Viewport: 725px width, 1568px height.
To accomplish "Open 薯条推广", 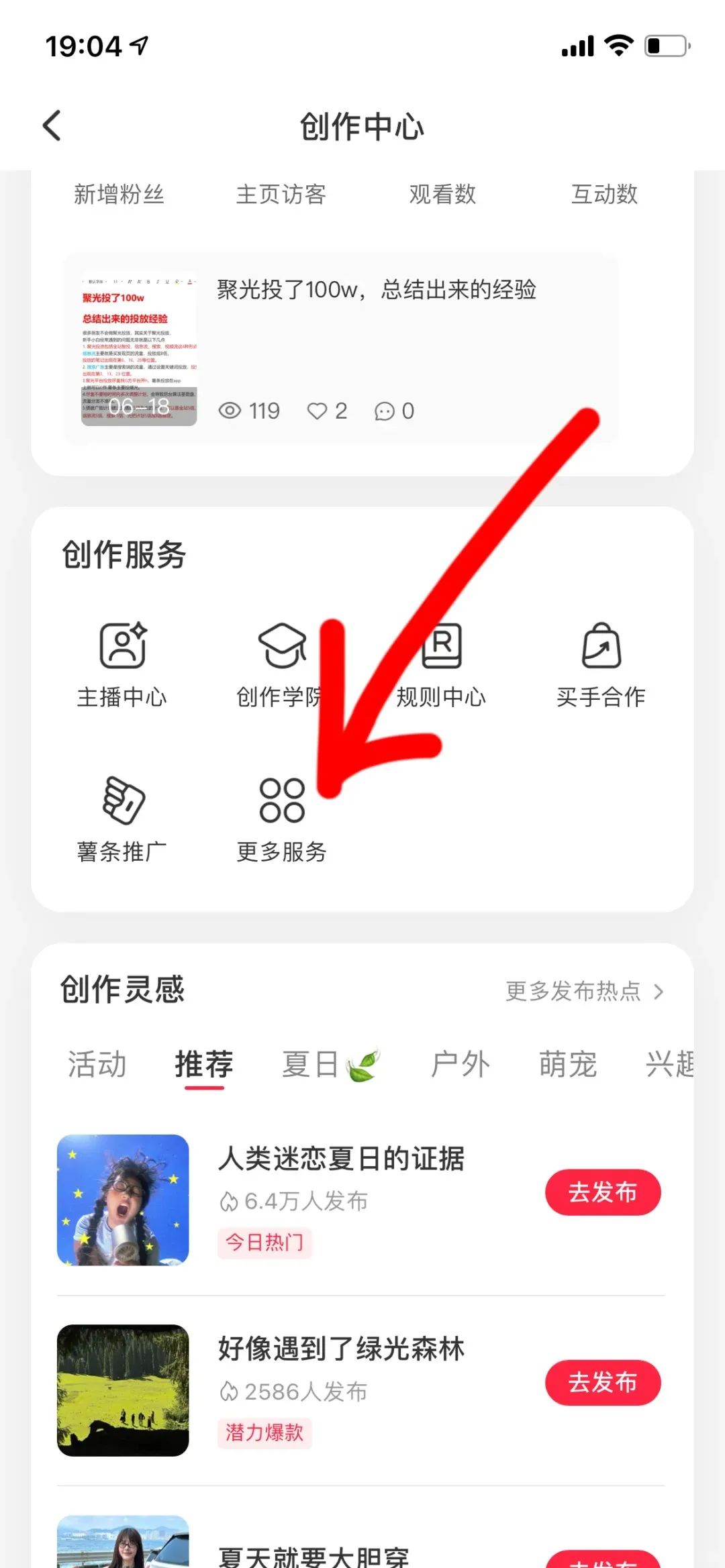I will point(122,820).
